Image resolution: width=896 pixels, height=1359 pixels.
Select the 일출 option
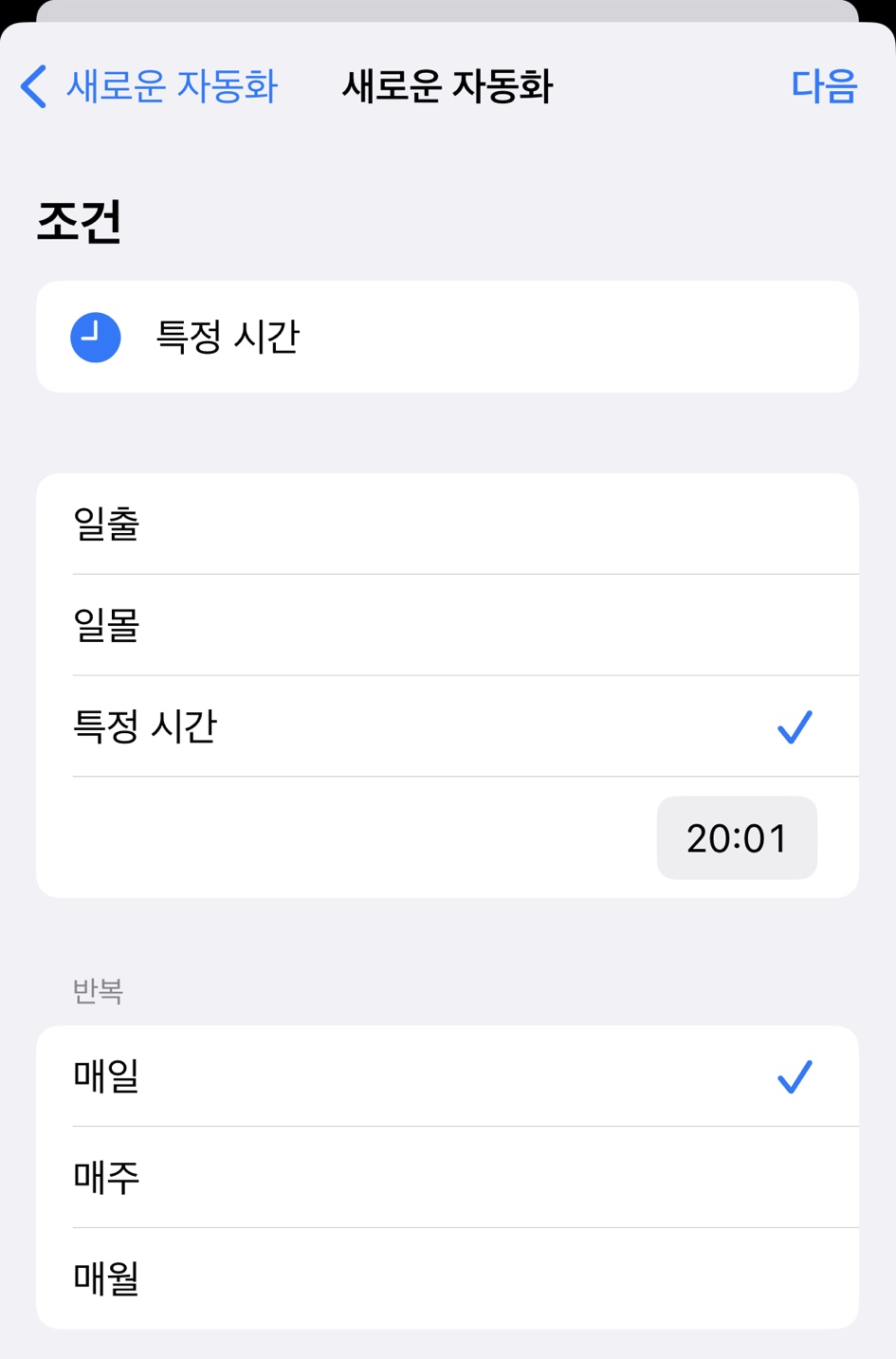point(447,524)
